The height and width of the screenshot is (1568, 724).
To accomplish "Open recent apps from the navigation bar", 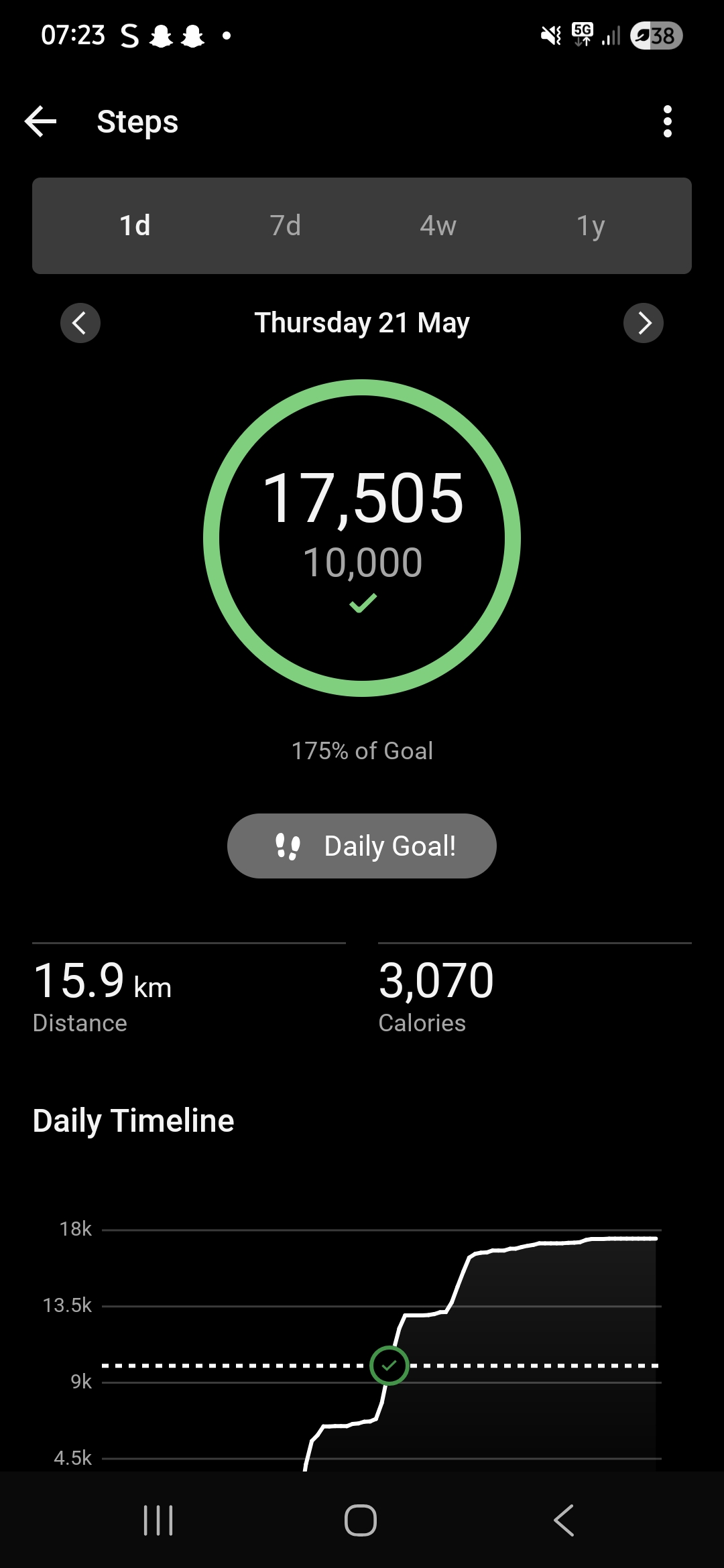I will pyautogui.click(x=159, y=1520).
